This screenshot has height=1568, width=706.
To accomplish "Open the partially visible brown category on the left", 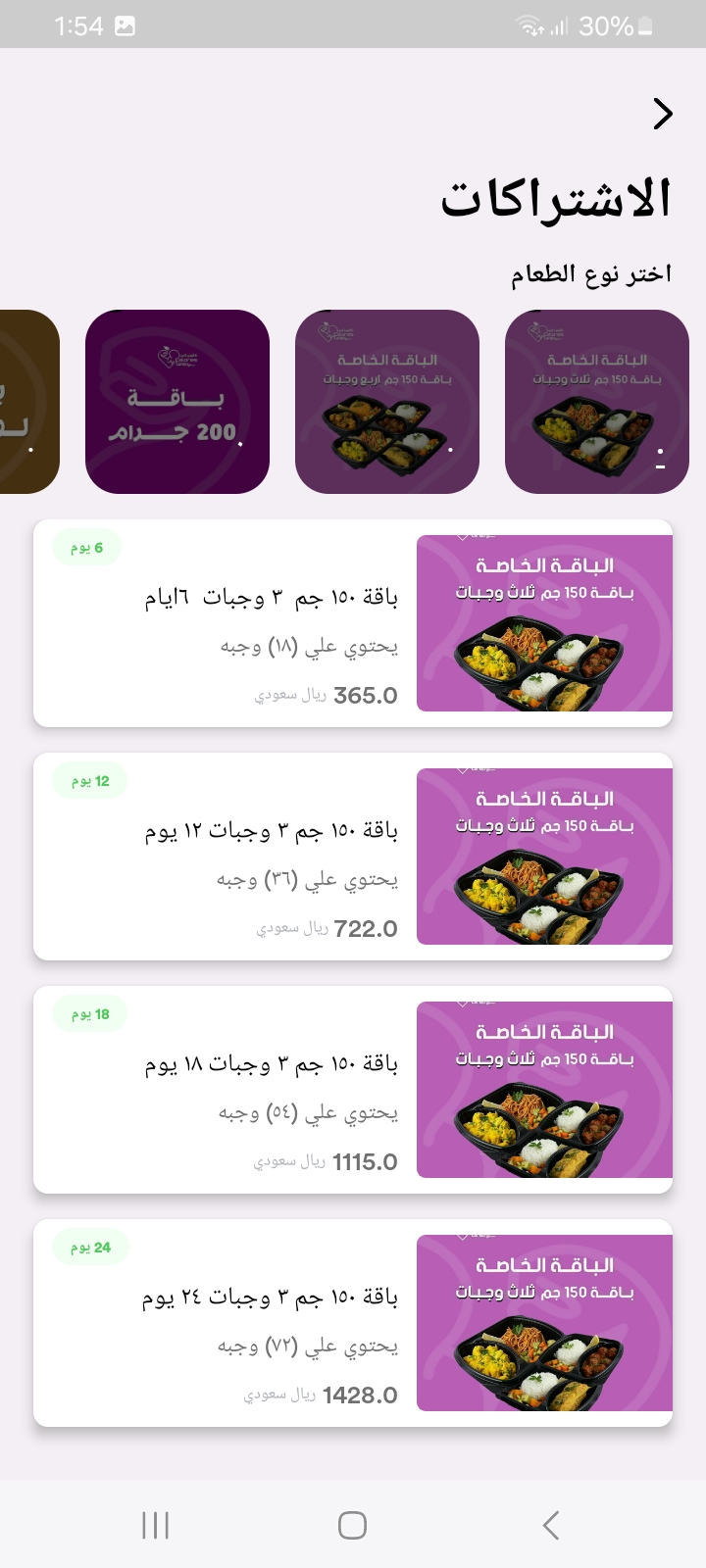I will [29, 399].
